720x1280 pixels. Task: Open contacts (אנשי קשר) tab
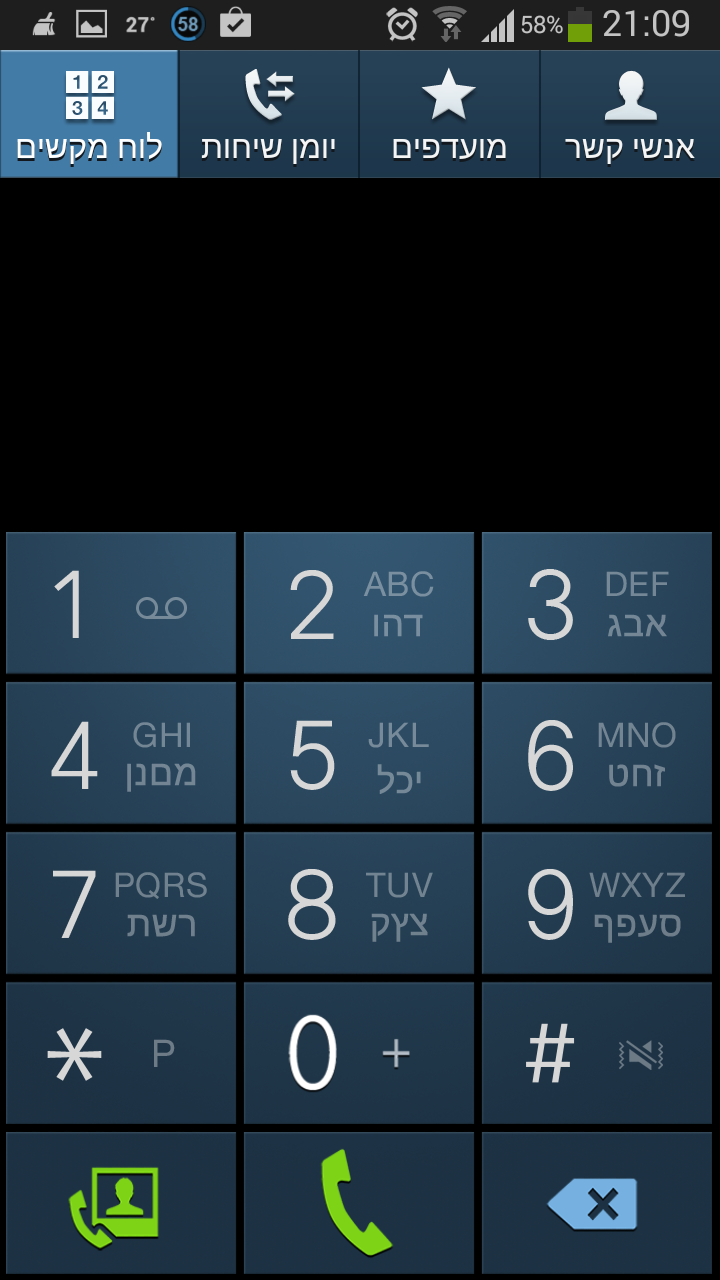630,113
